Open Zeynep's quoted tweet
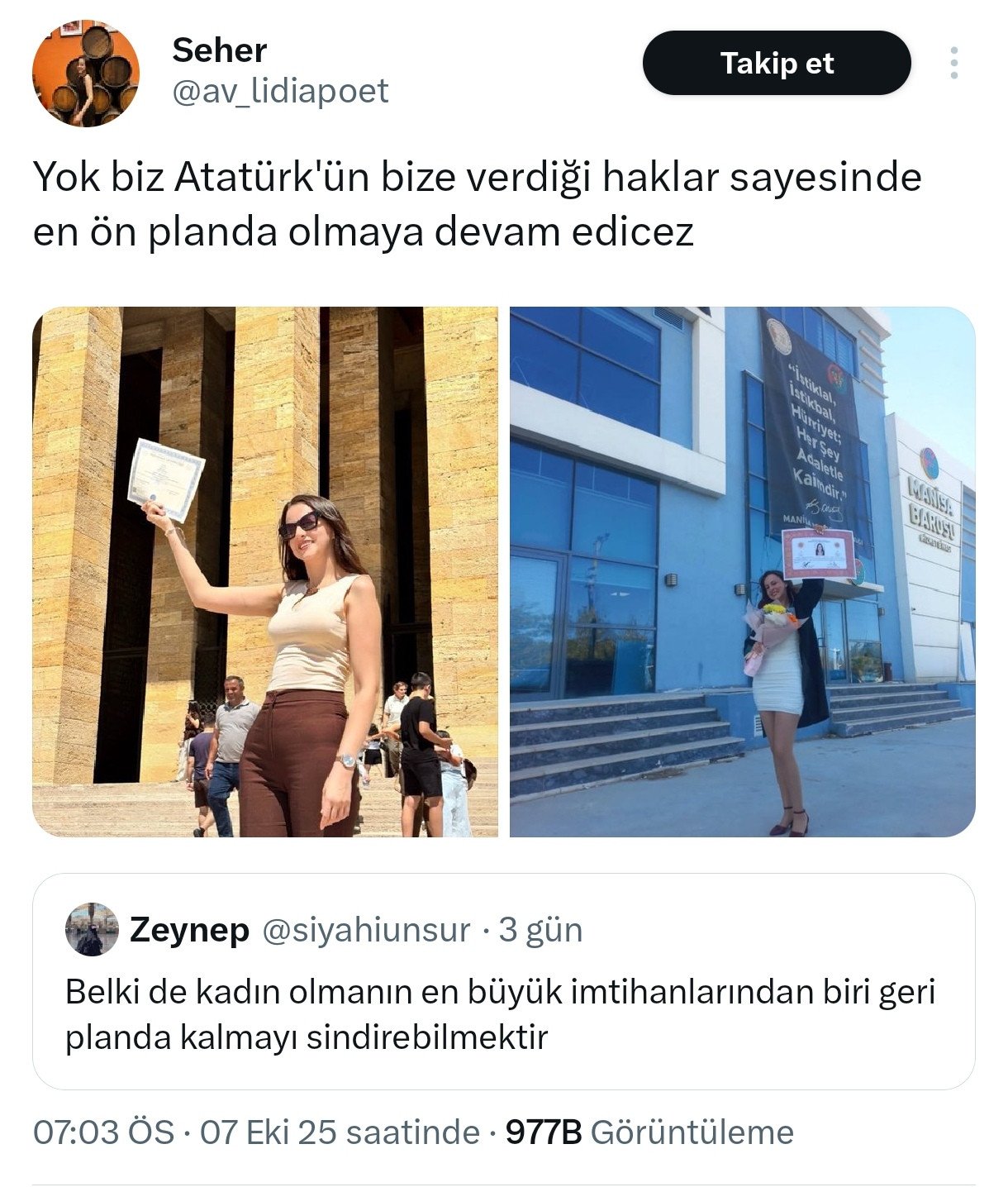 point(502,1013)
